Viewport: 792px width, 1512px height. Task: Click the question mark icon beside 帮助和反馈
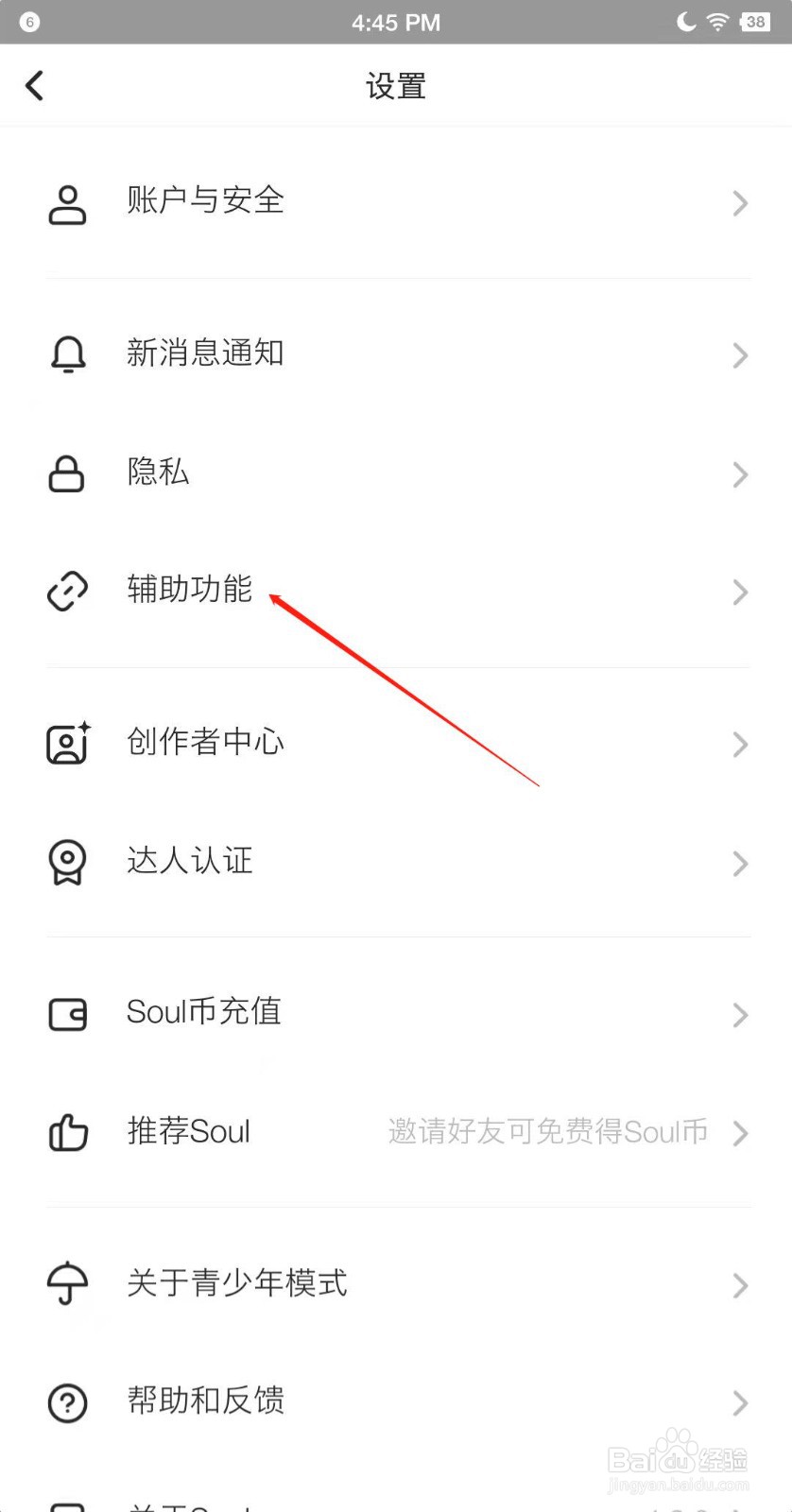tap(66, 1402)
